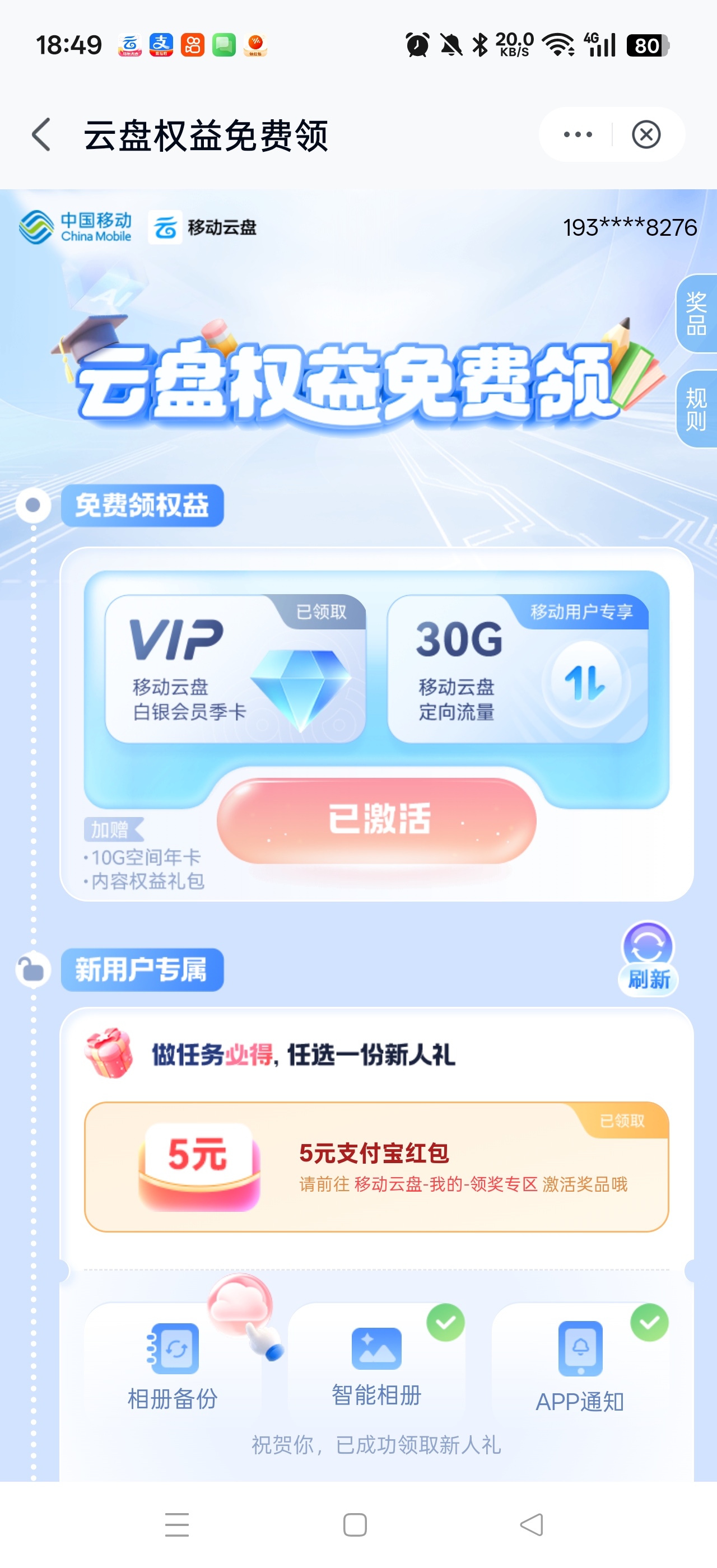717x1568 pixels.
Task: Open the 规则 side tab
Action: pyautogui.click(x=696, y=409)
